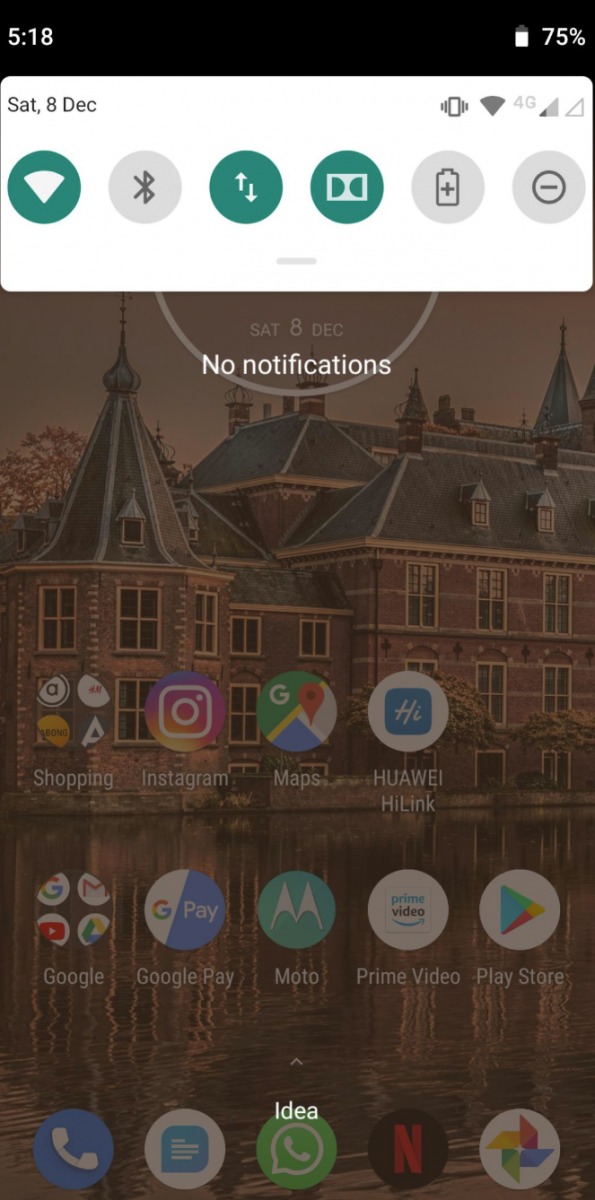Viewport: 595px width, 1200px height.
Task: Open Google Photos from the dock
Action: 519,1149
